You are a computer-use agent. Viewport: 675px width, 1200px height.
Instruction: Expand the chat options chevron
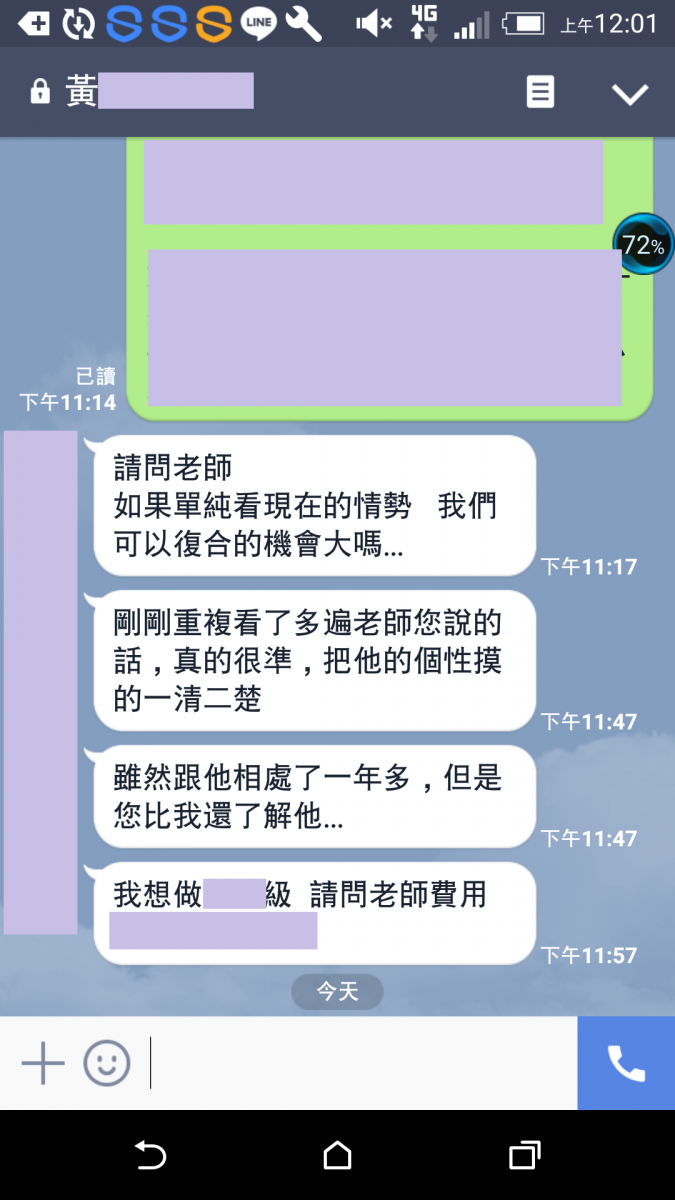point(630,94)
